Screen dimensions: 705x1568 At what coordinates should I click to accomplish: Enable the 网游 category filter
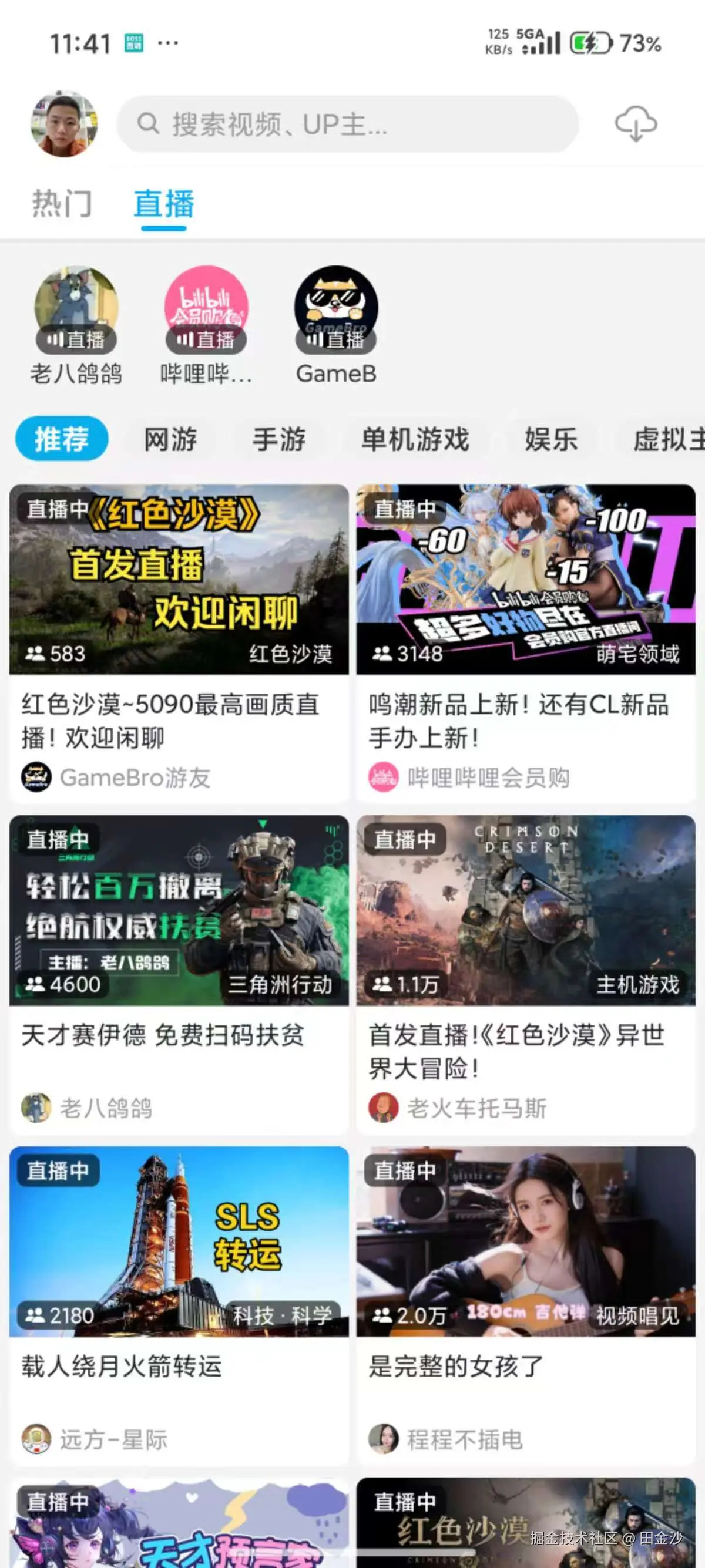171,438
